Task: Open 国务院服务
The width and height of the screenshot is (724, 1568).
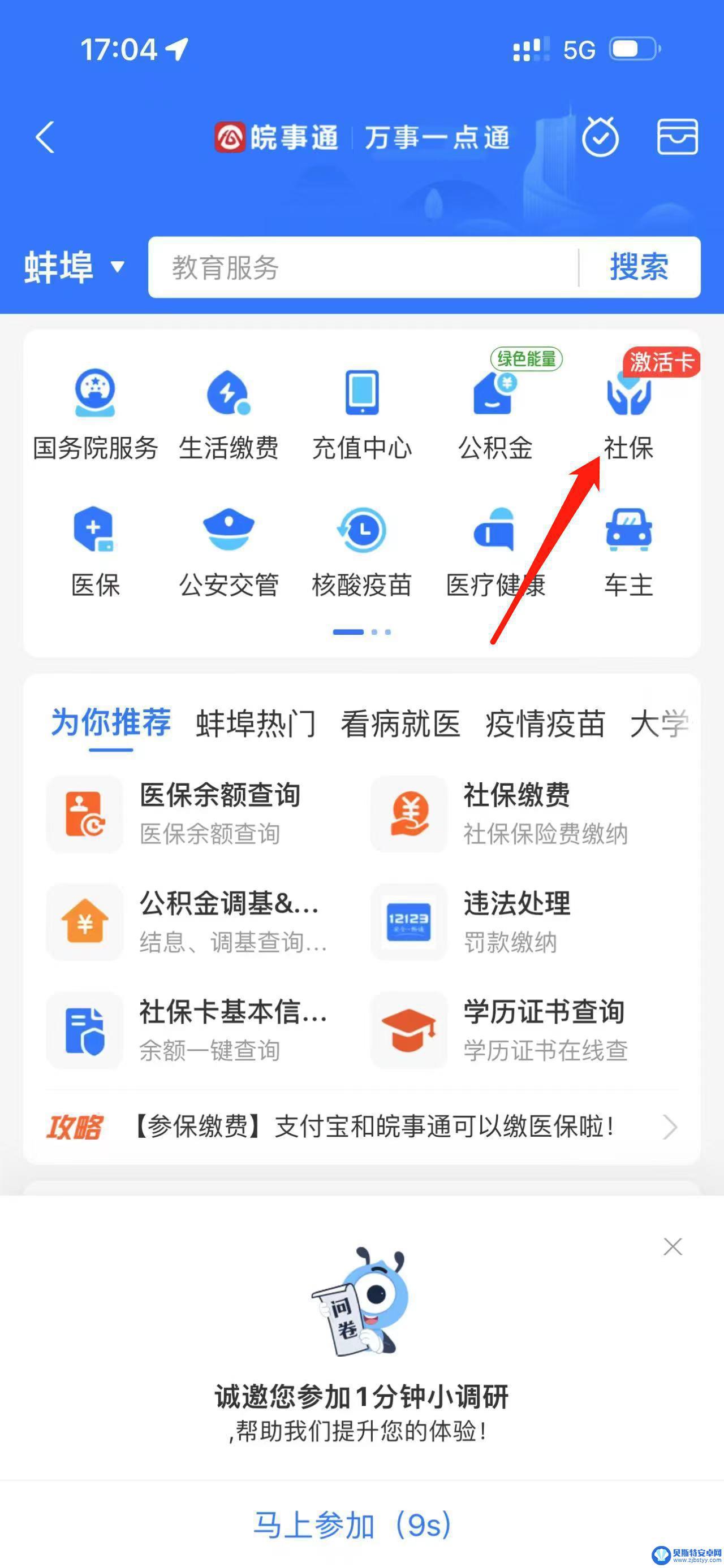Action: point(95,414)
